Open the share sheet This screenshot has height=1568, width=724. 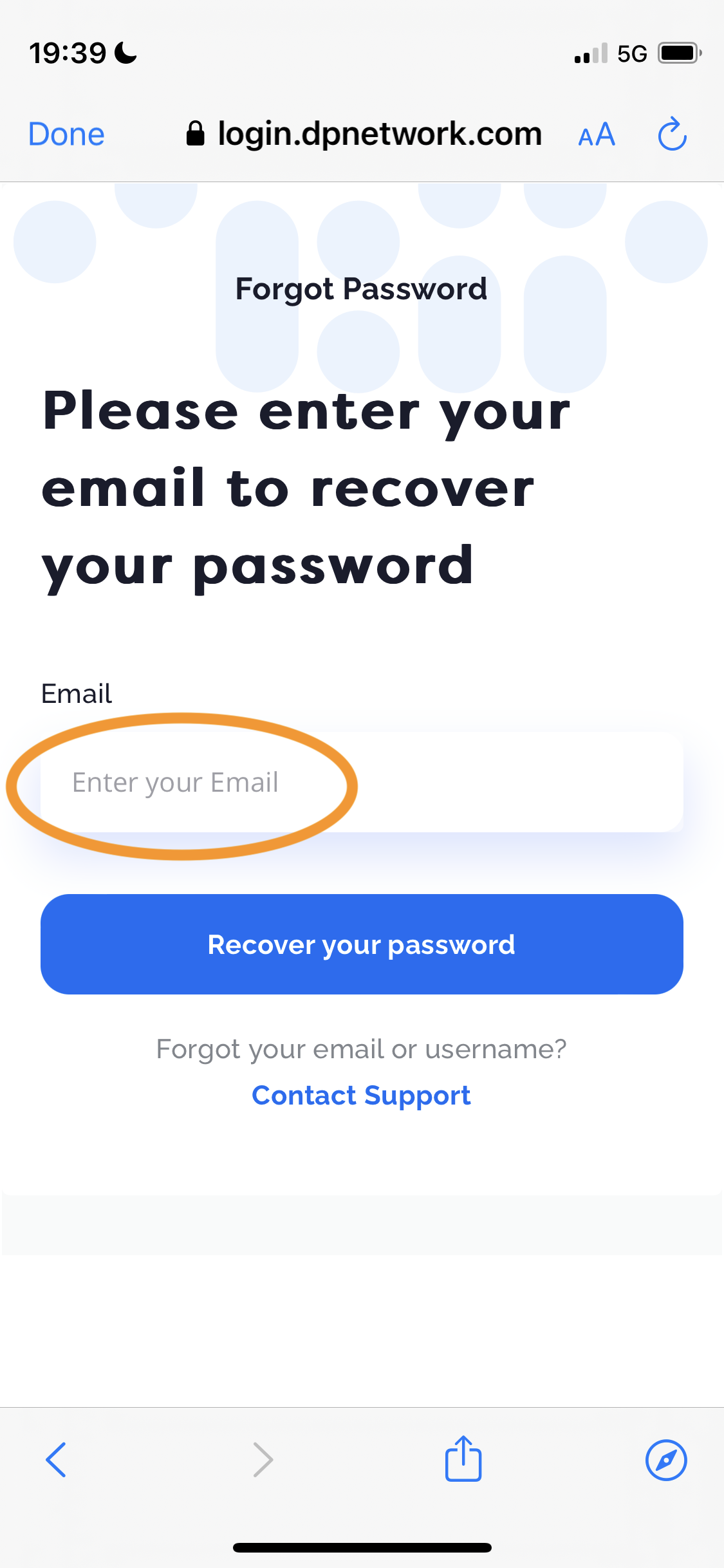click(463, 1459)
